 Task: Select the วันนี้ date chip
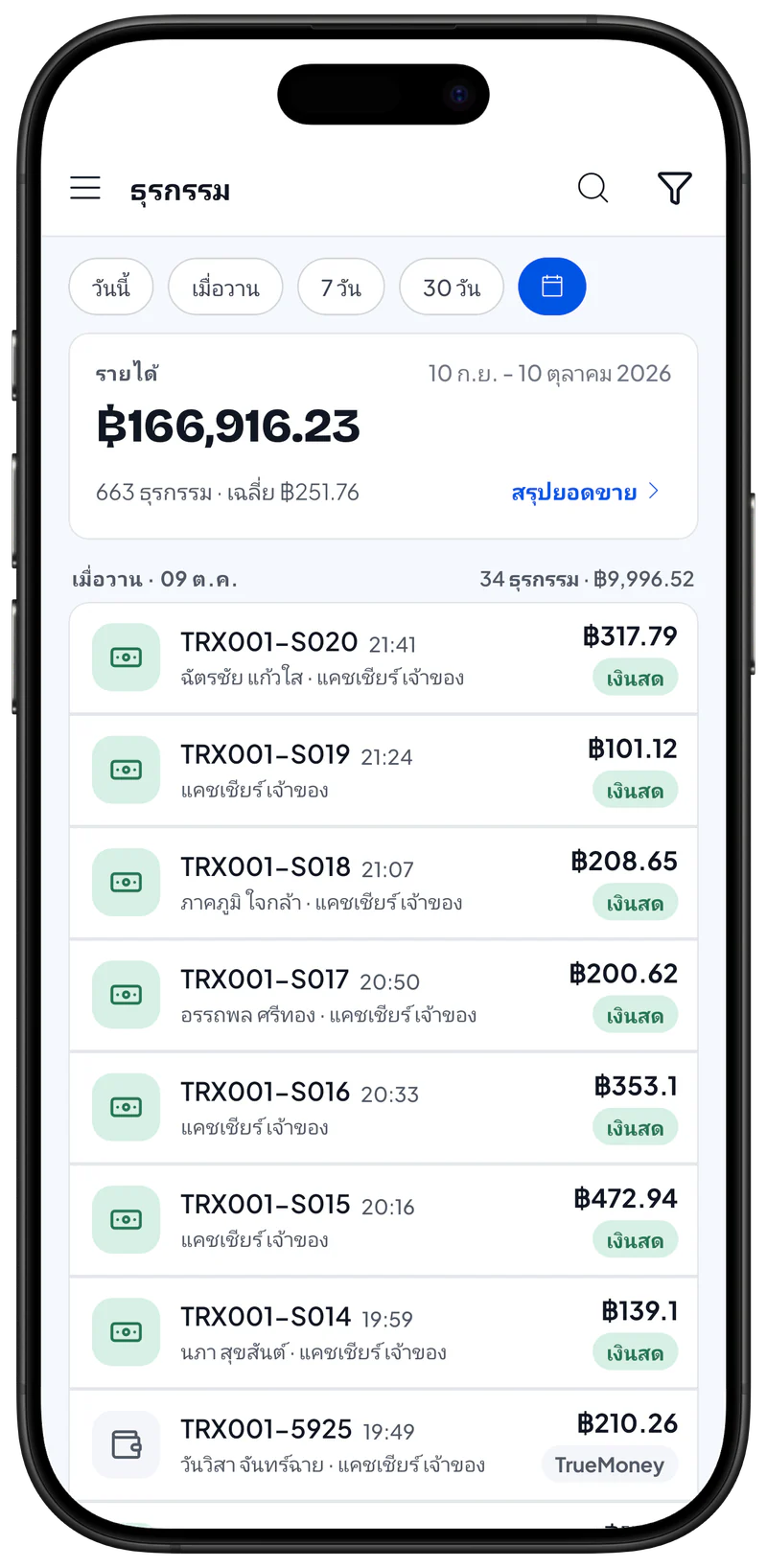pyautogui.click(x=111, y=287)
